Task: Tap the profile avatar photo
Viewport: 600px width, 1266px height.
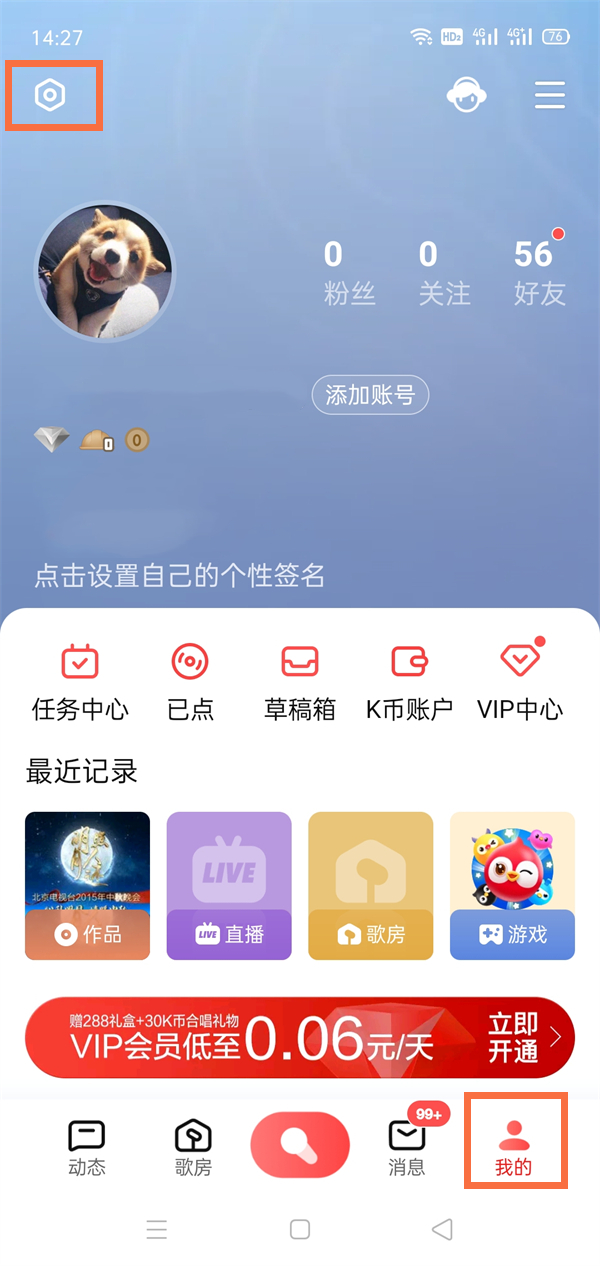Action: point(105,272)
